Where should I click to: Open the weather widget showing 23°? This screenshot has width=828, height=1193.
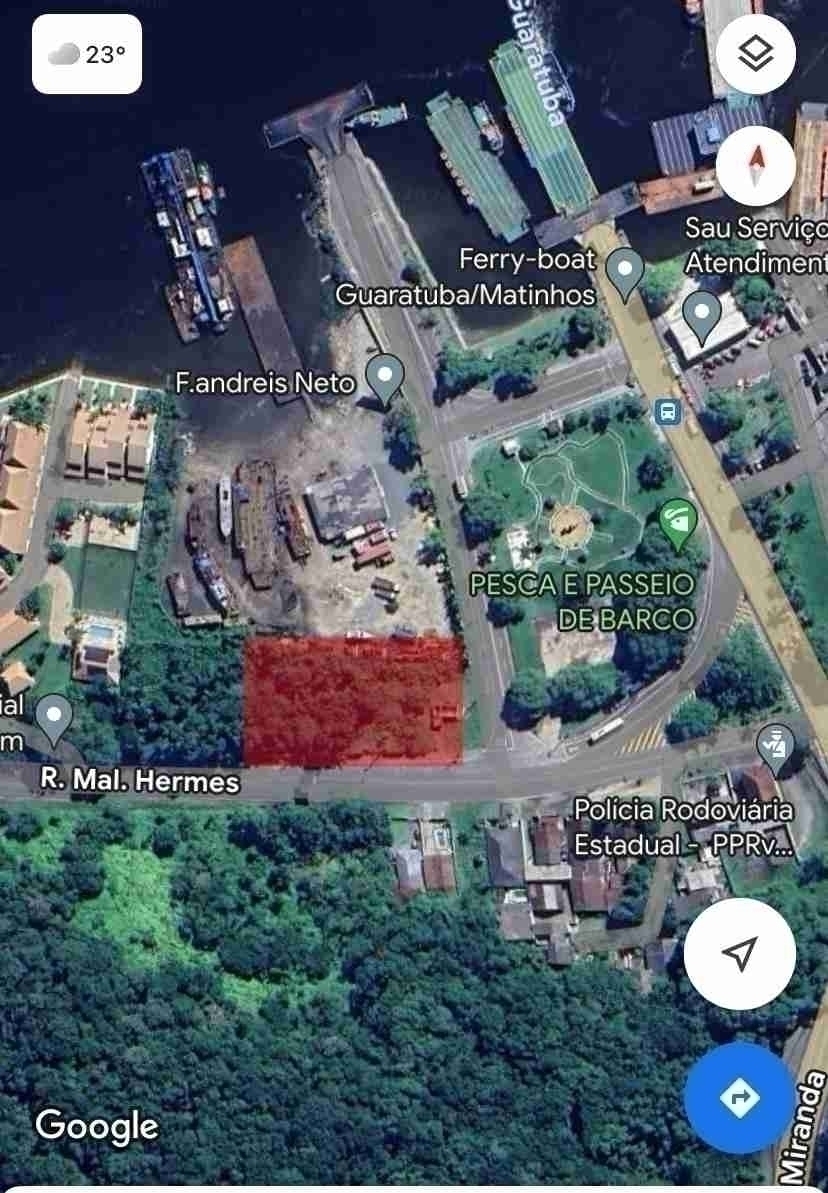click(x=87, y=54)
